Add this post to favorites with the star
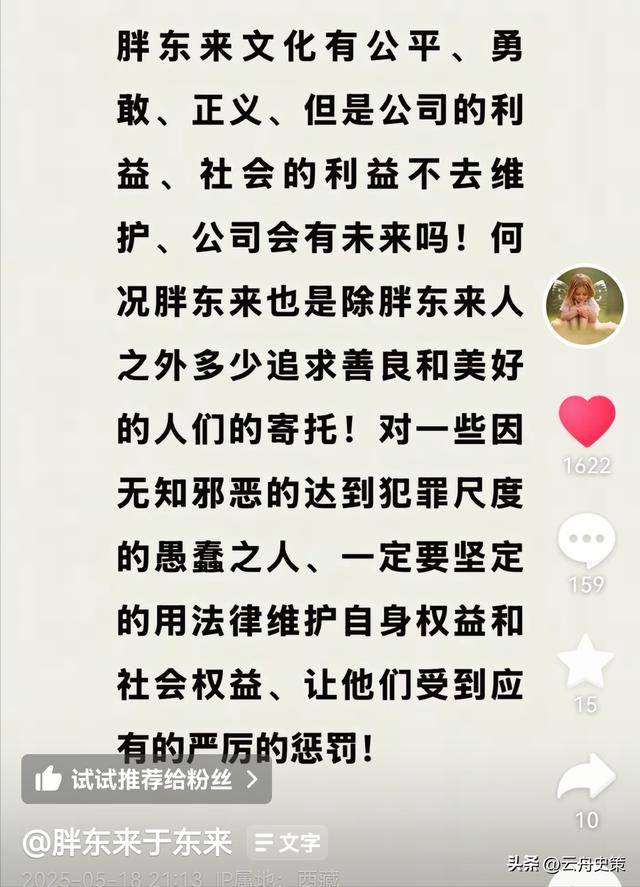The width and height of the screenshot is (640, 887). (586, 661)
